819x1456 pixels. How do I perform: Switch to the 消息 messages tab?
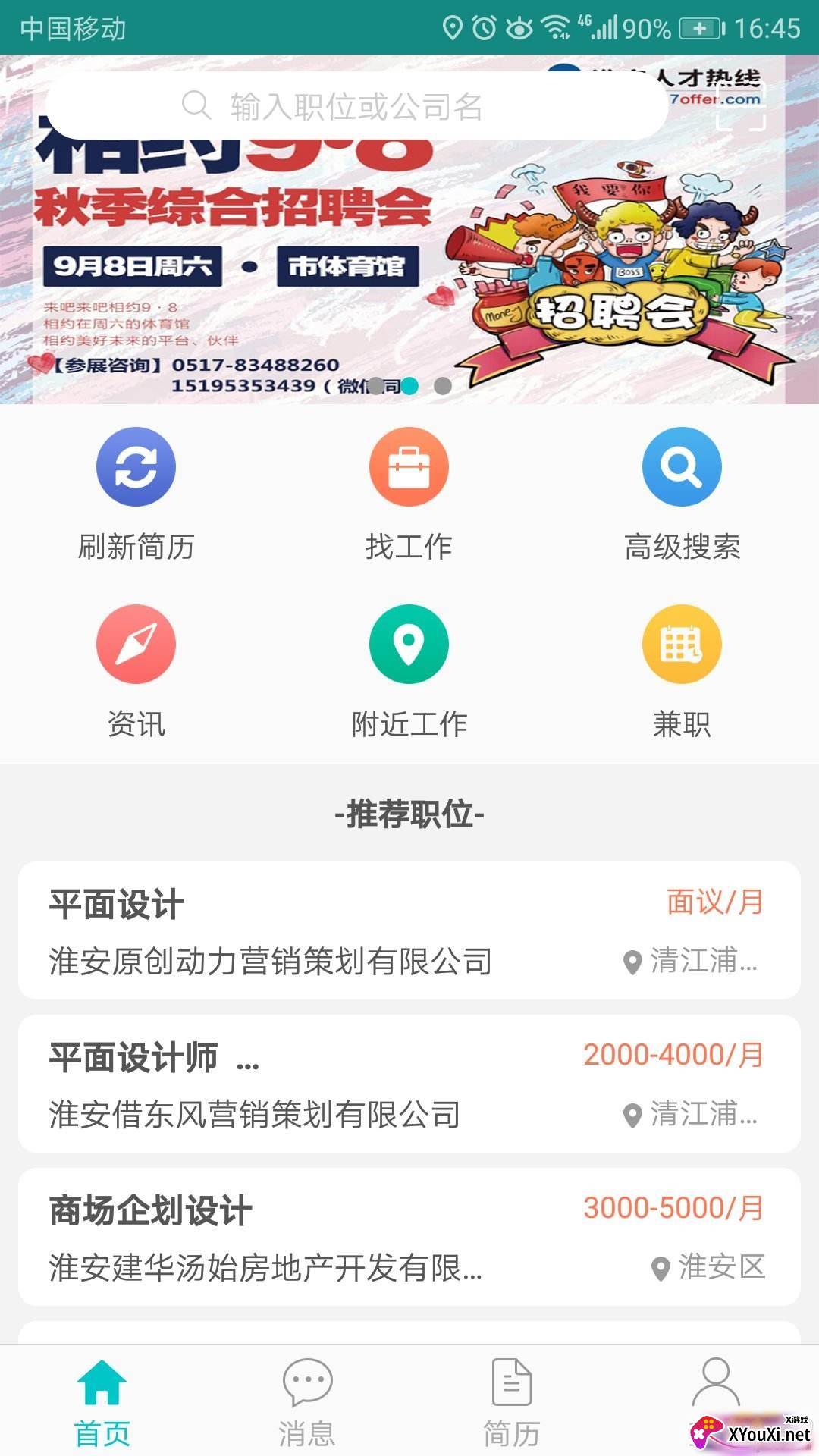[x=307, y=1401]
